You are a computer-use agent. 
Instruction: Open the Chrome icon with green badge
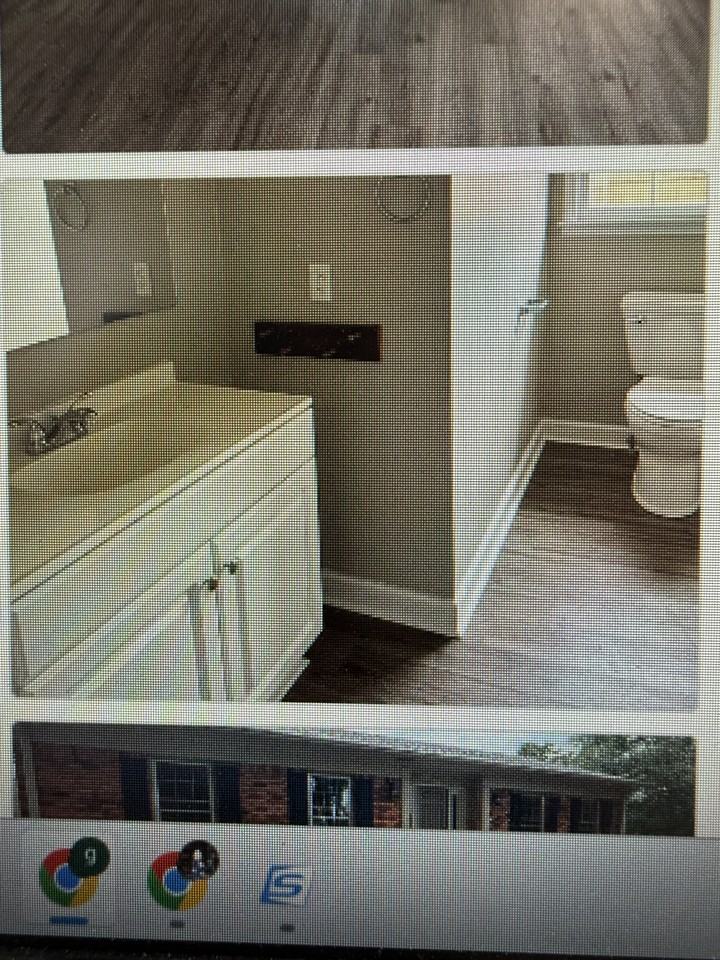pos(70,876)
